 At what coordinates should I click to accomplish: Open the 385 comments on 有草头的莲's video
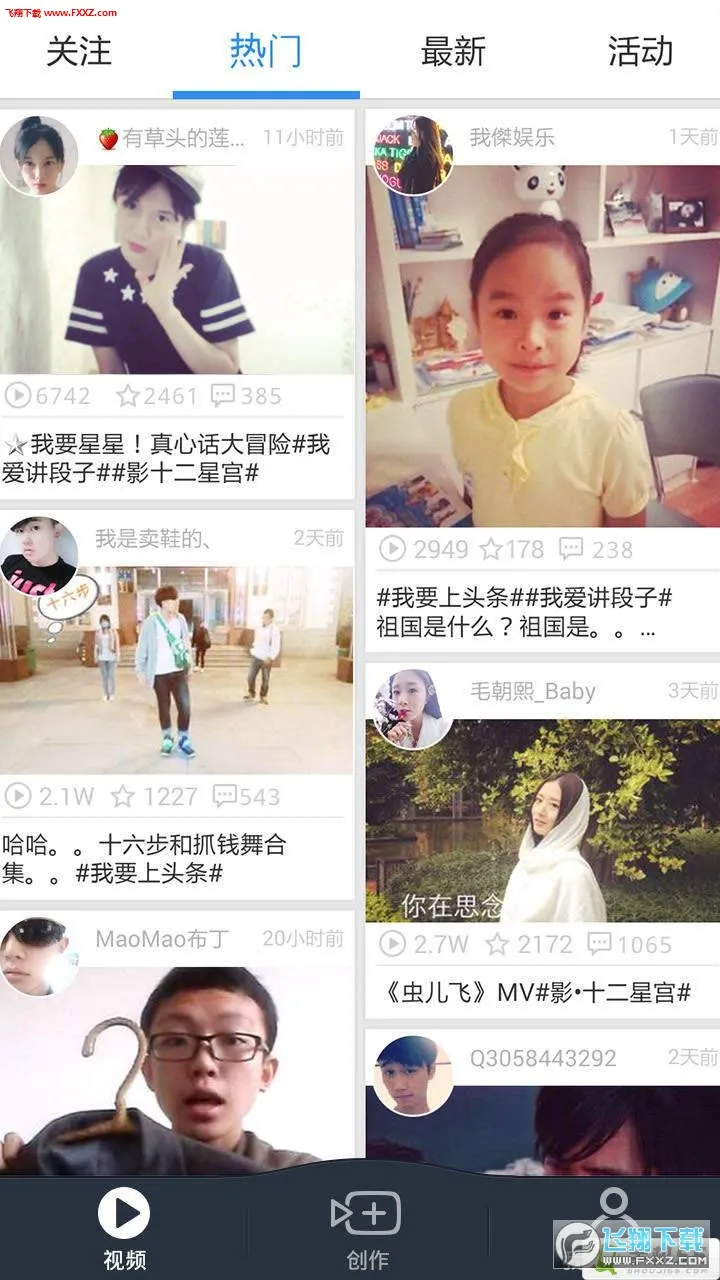pyautogui.click(x=247, y=396)
